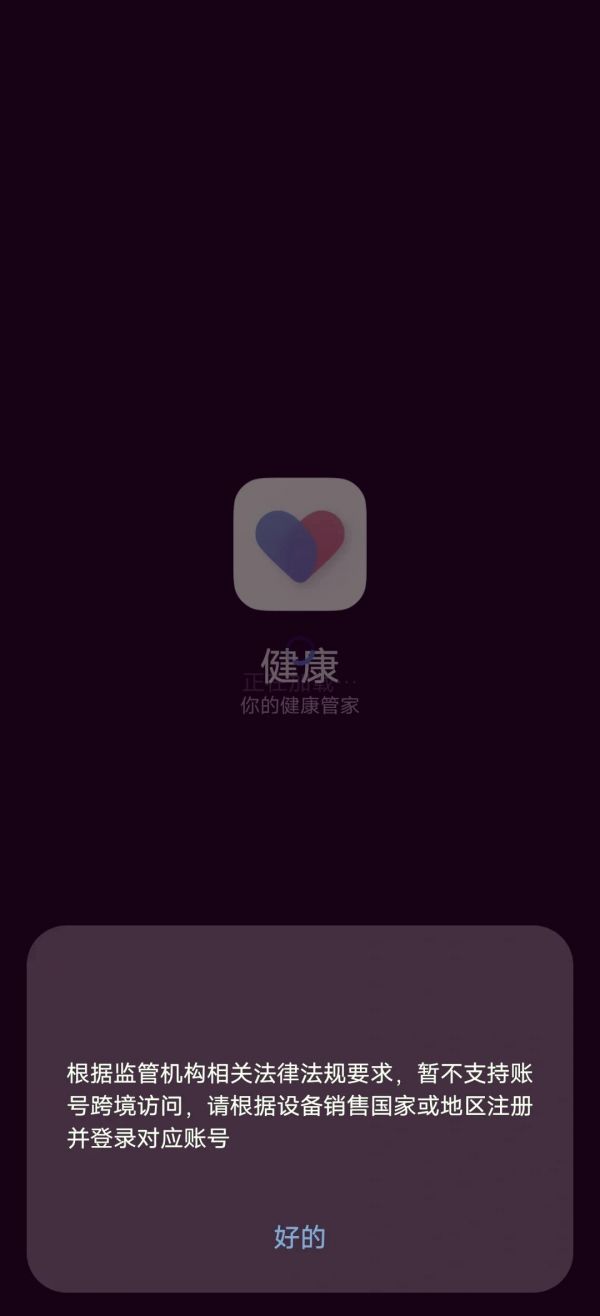Confirm the dialog by tapping 好的
Image resolution: width=600 pixels, height=1316 pixels.
click(300, 1237)
